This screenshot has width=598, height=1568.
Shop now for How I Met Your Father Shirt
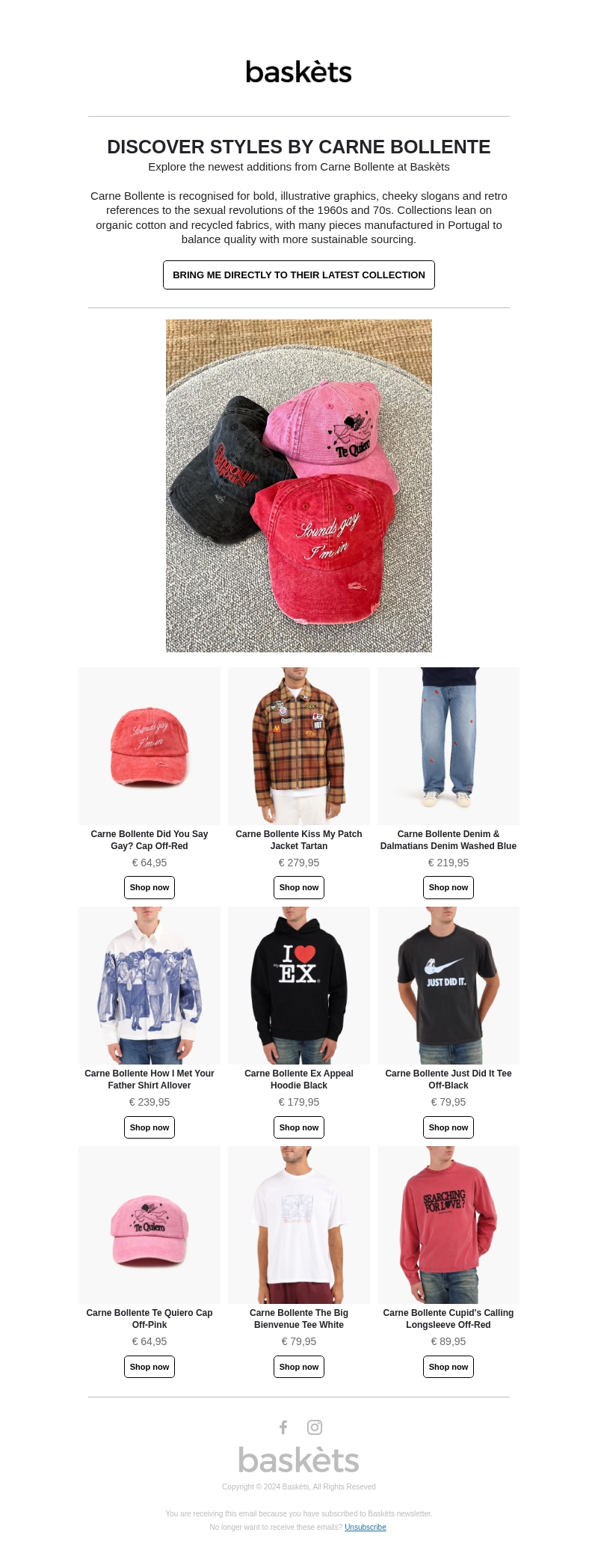click(149, 1127)
